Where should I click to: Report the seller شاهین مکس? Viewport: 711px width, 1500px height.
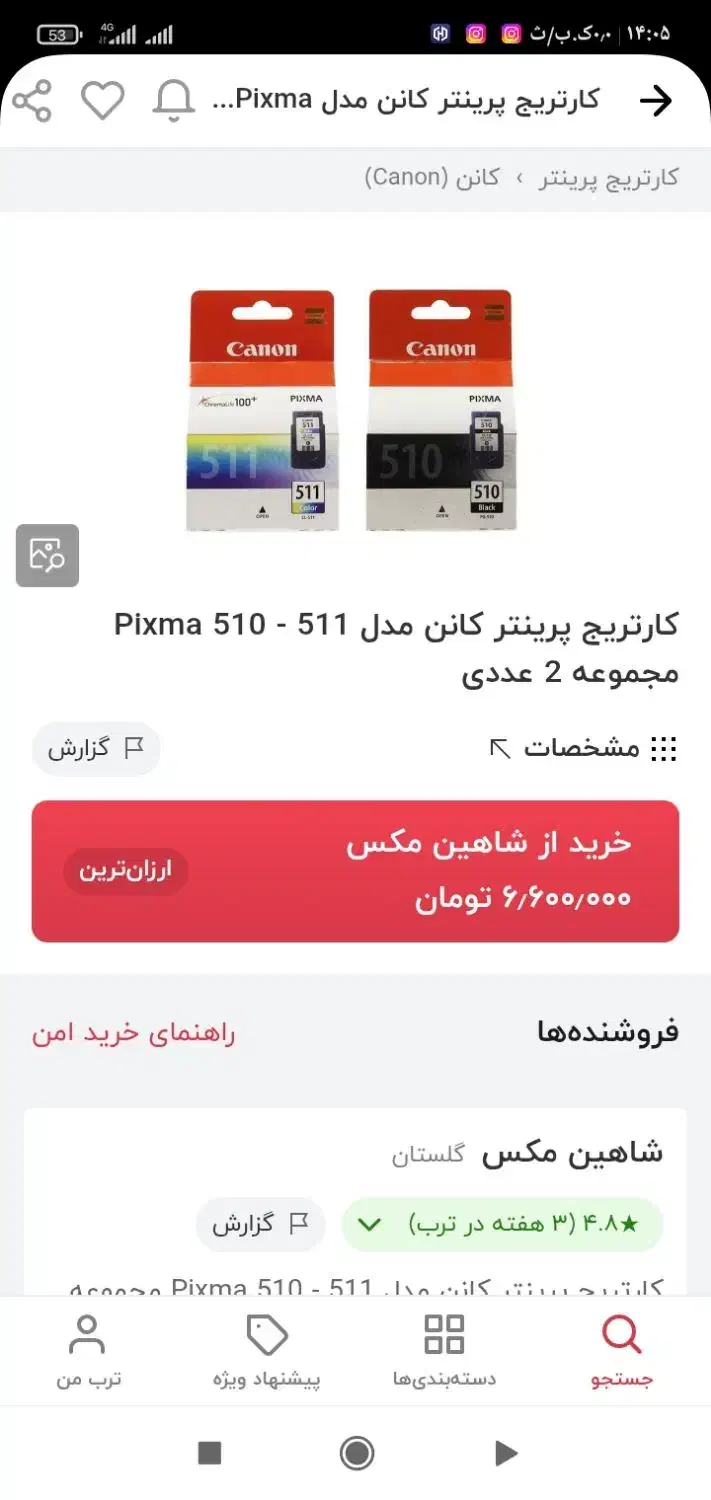260,1224
